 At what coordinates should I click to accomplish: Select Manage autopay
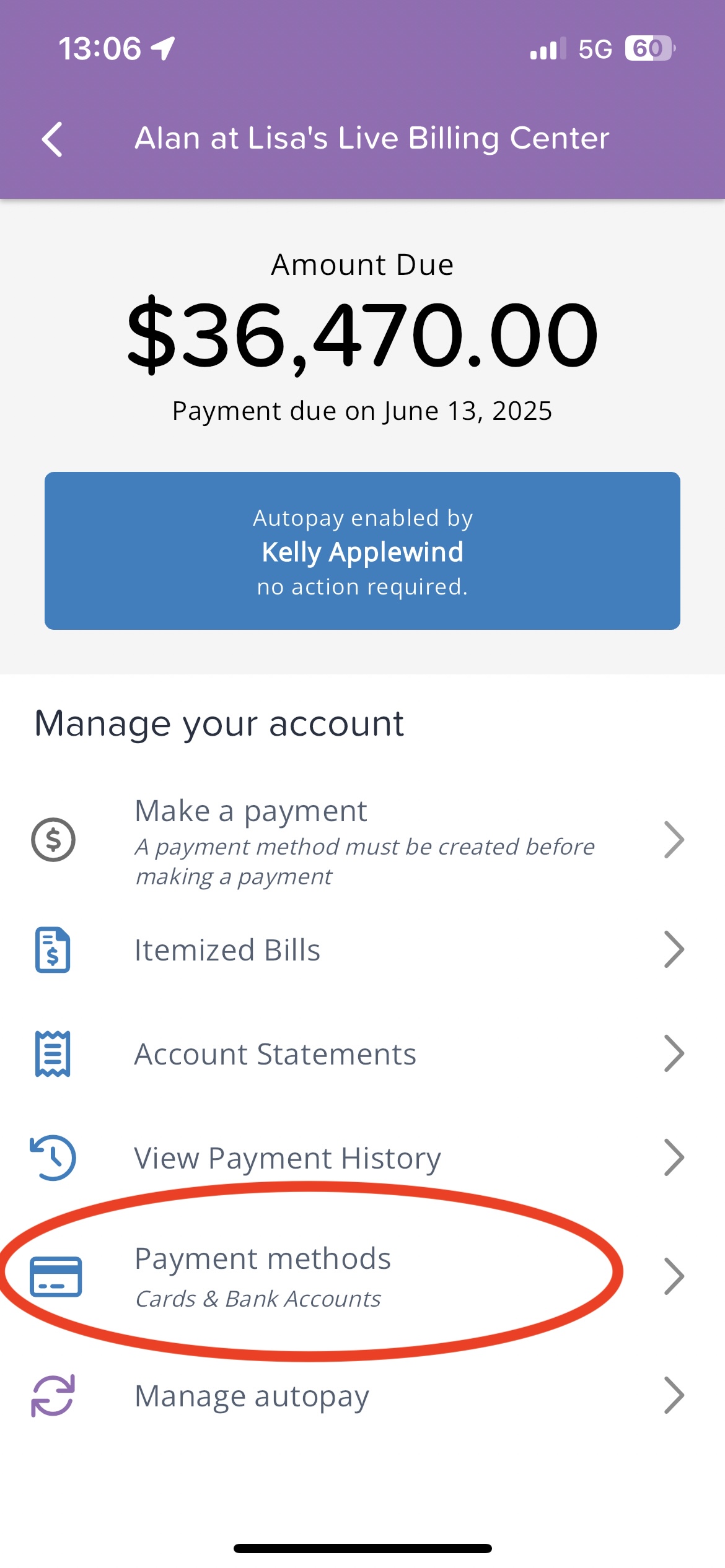click(252, 1395)
